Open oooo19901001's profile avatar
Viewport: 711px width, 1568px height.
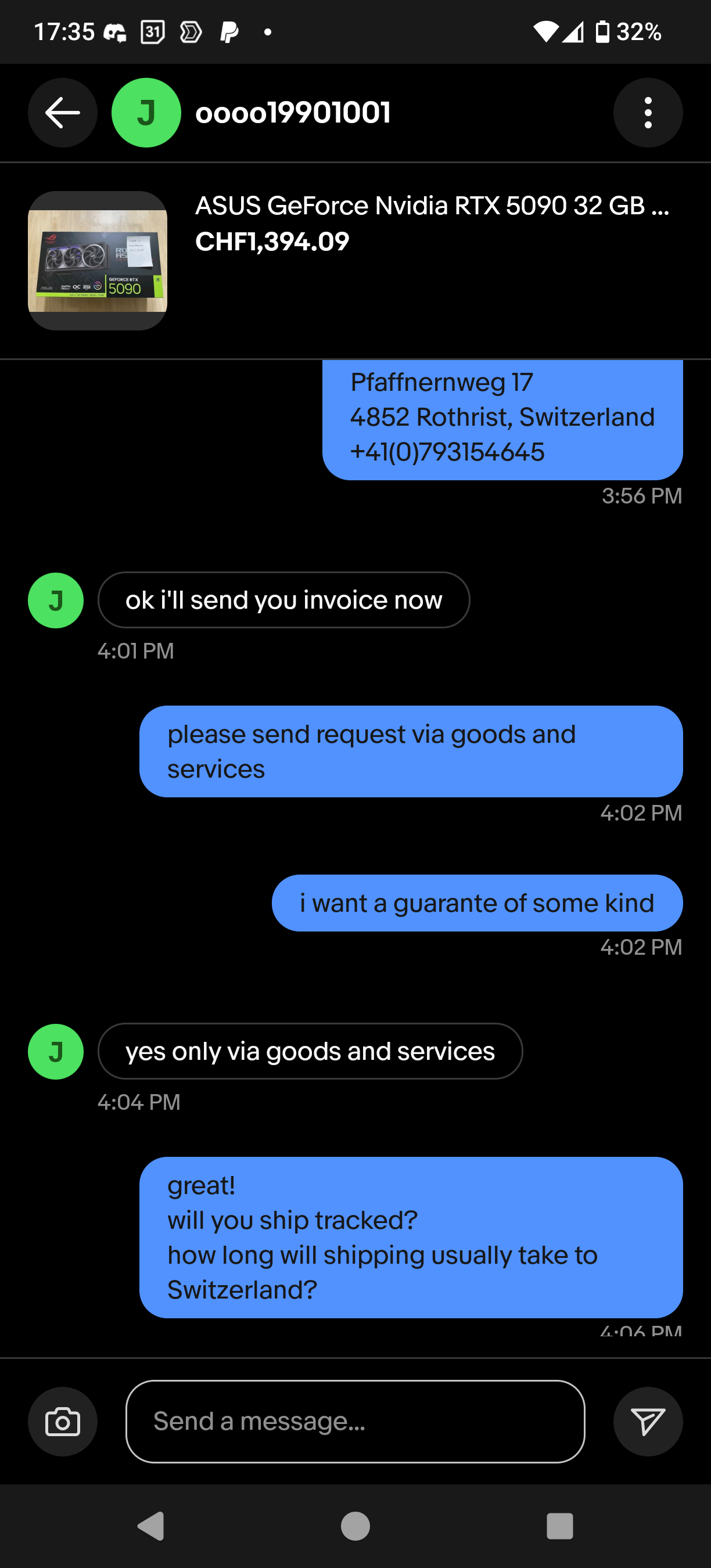pos(146,113)
